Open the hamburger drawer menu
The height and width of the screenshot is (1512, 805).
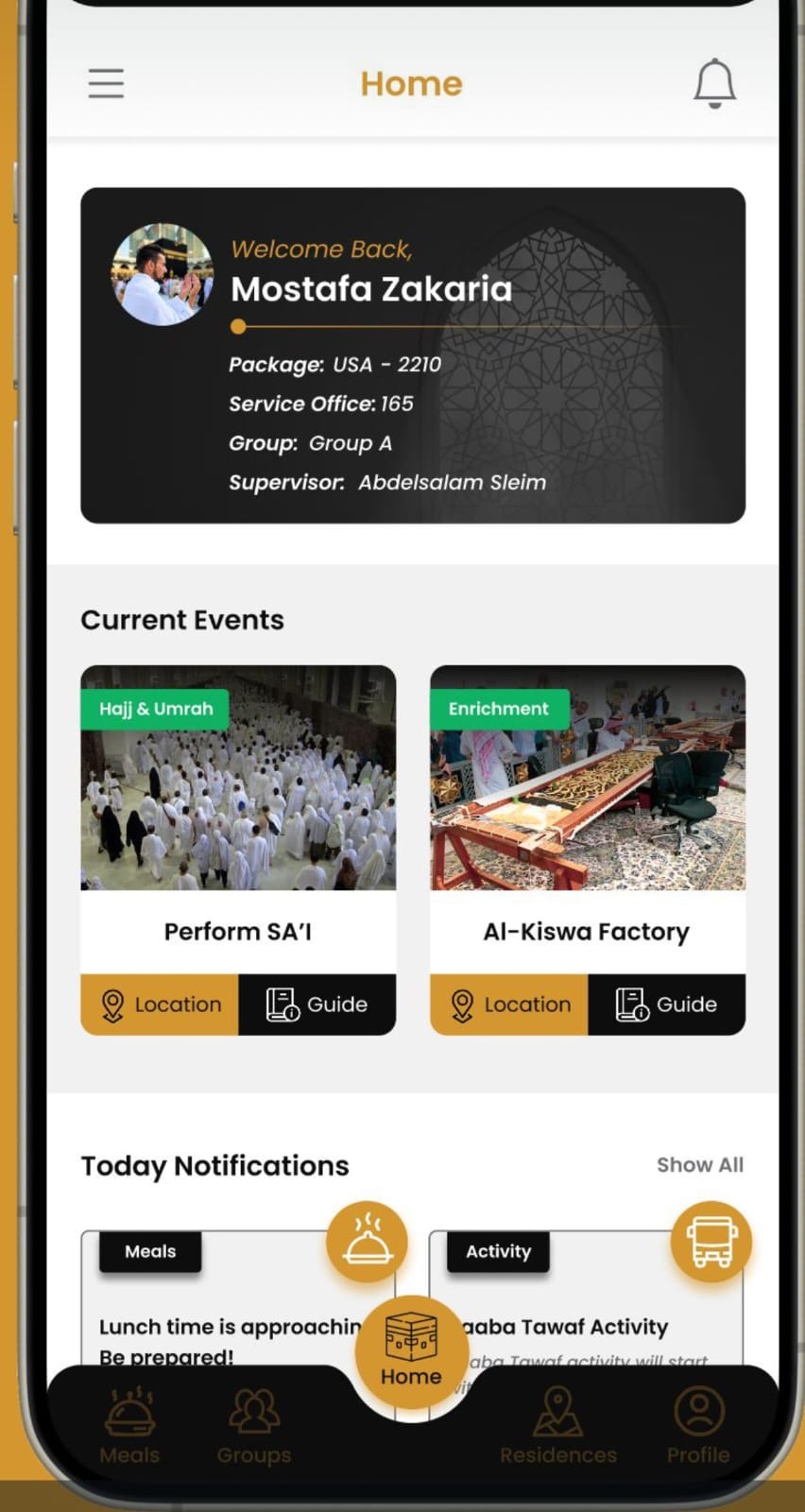coord(106,83)
